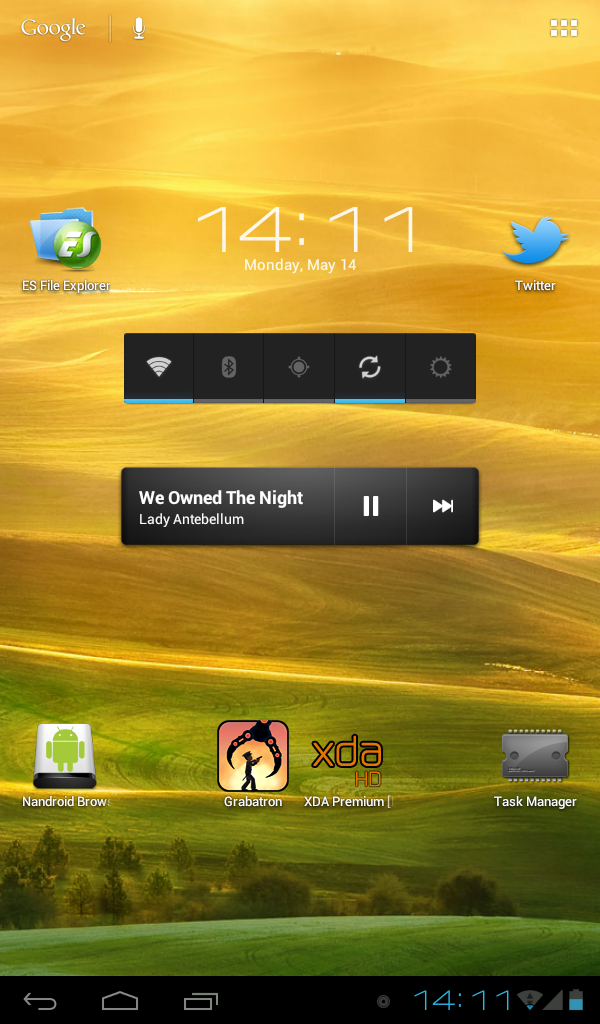Open the all apps drawer
The image size is (600, 1024).
pos(564,28)
